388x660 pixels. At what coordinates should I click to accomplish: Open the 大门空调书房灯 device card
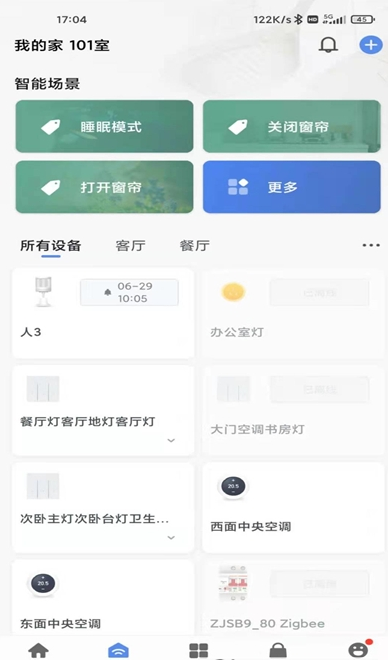(x=293, y=410)
